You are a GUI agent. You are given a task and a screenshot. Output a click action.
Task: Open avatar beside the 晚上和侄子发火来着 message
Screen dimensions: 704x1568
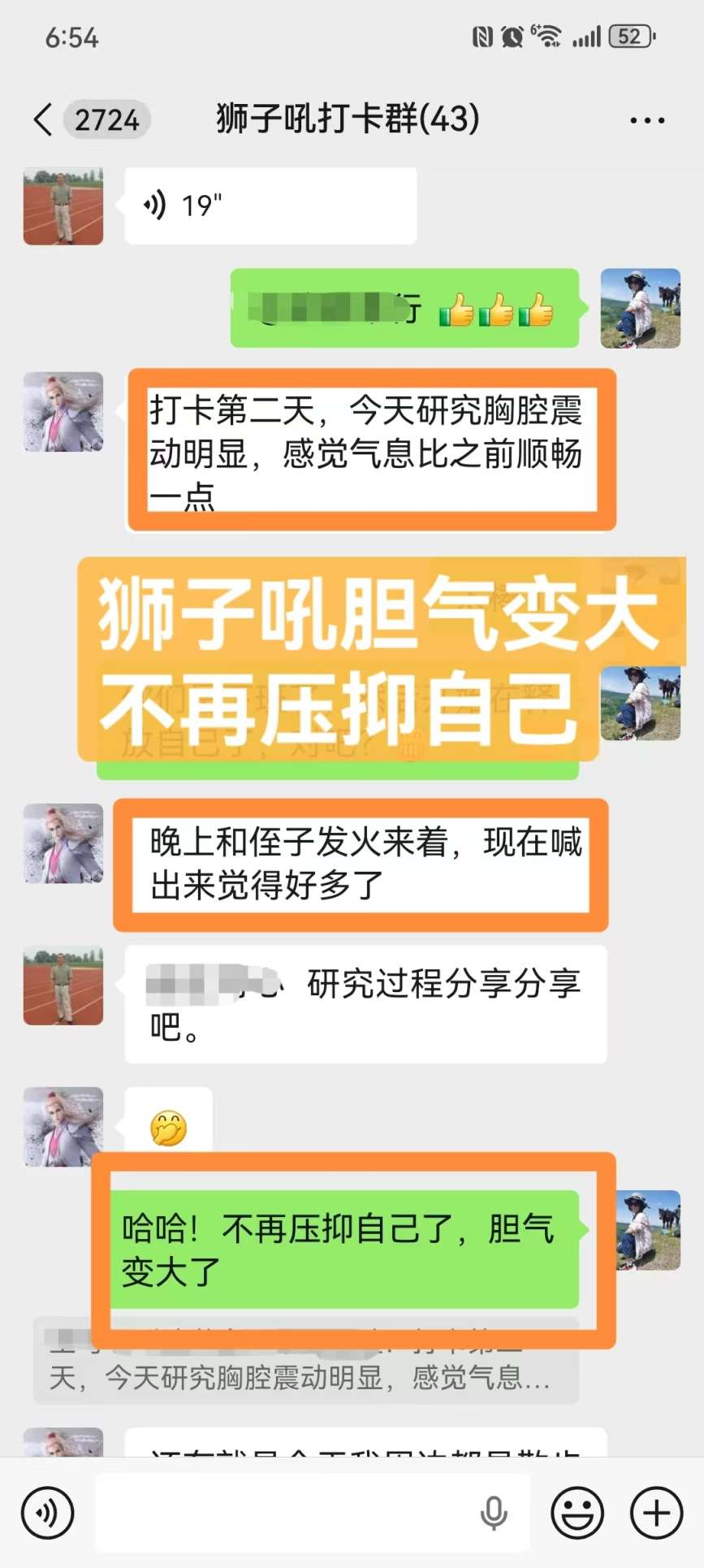63,843
